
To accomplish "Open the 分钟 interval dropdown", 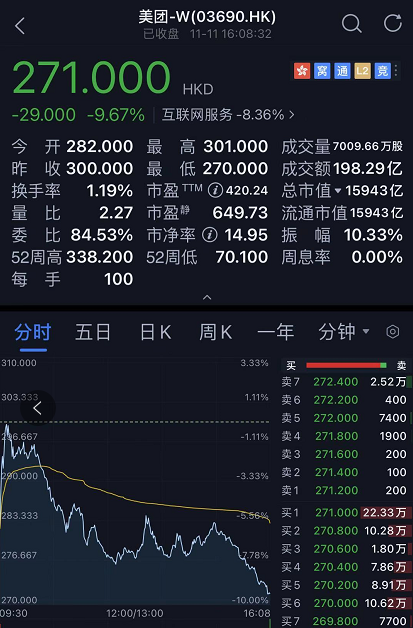I will click(344, 332).
